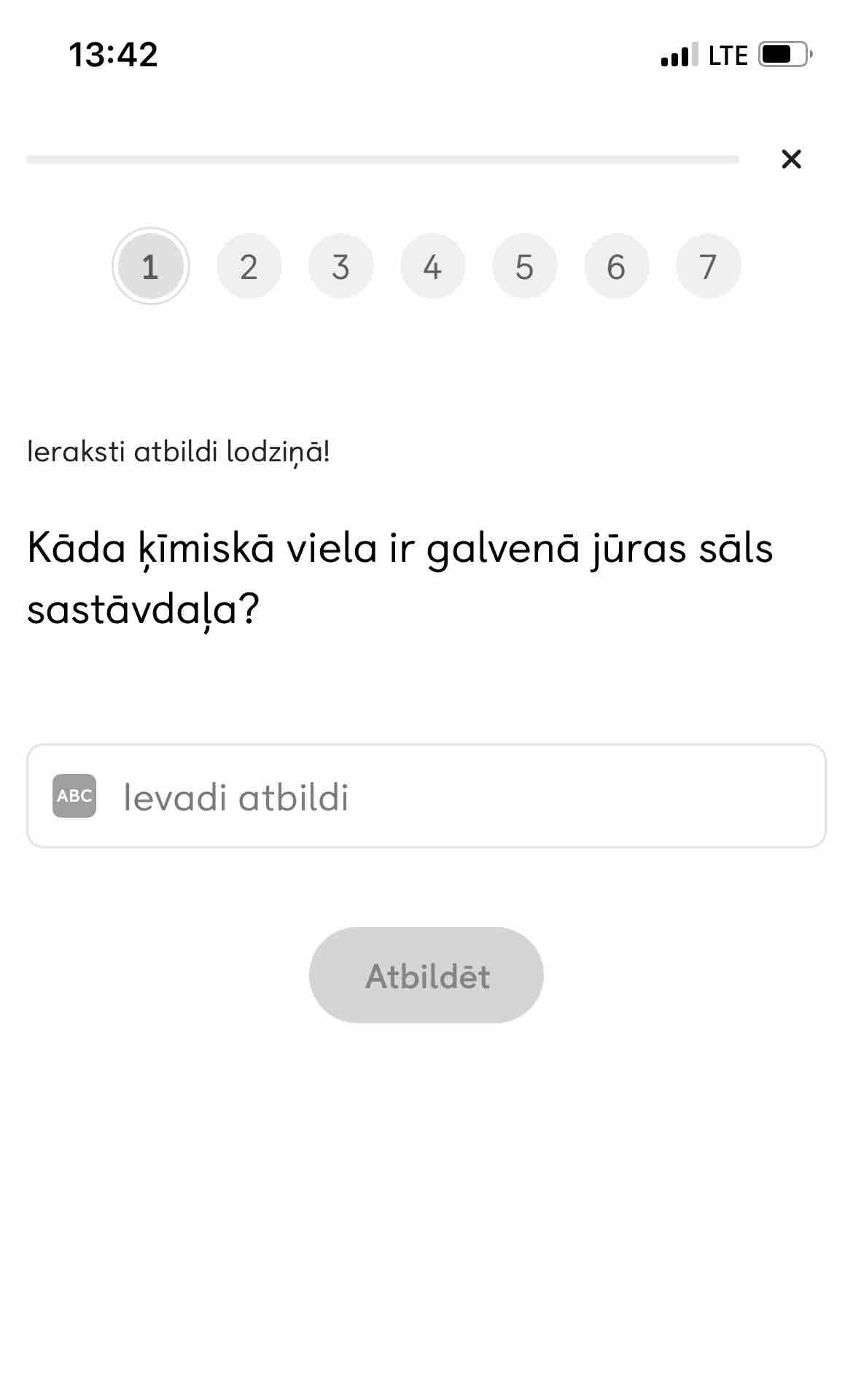
Task: Jump to question 2
Action: 249,266
